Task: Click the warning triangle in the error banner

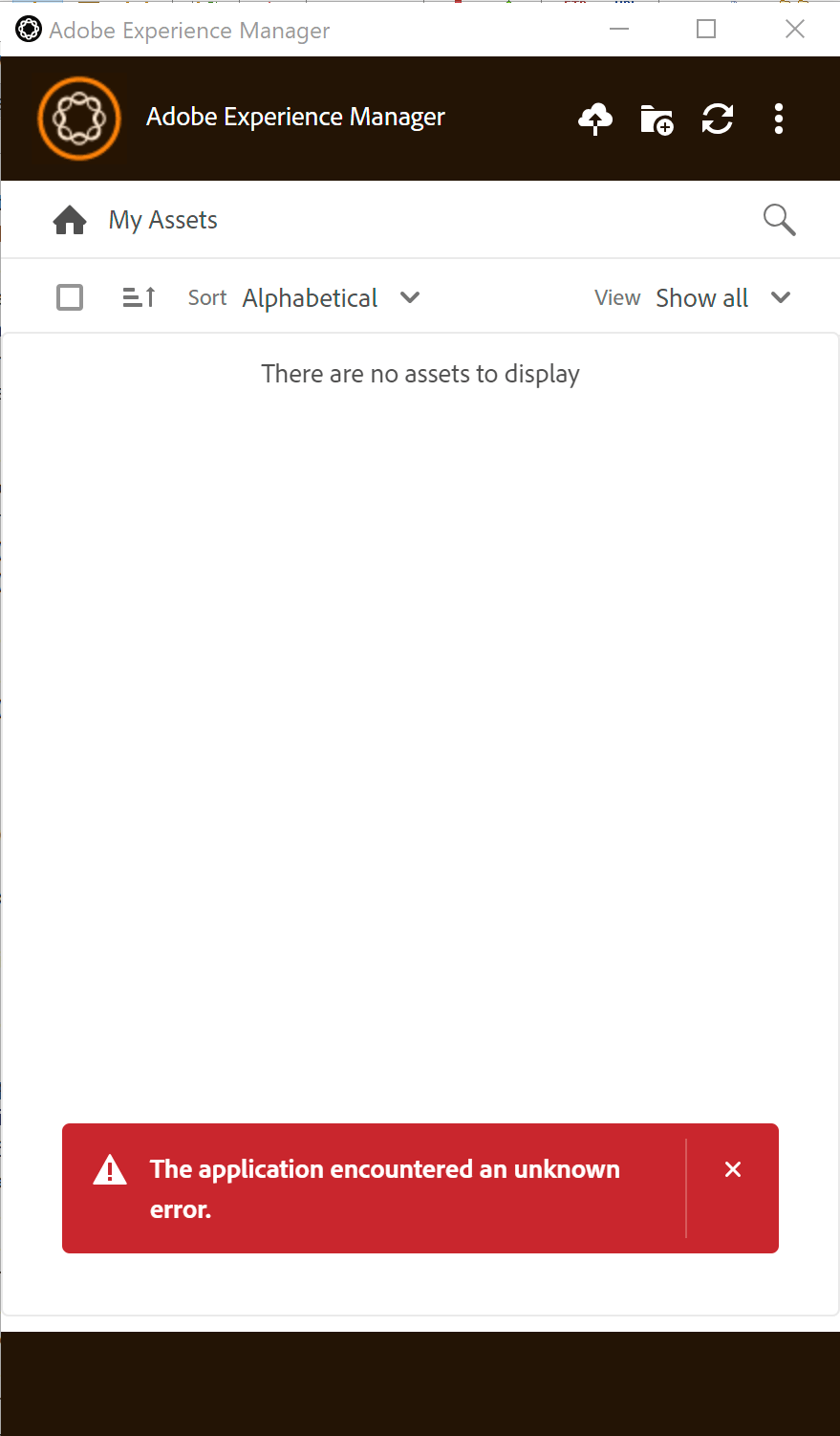Action: coord(110,1168)
